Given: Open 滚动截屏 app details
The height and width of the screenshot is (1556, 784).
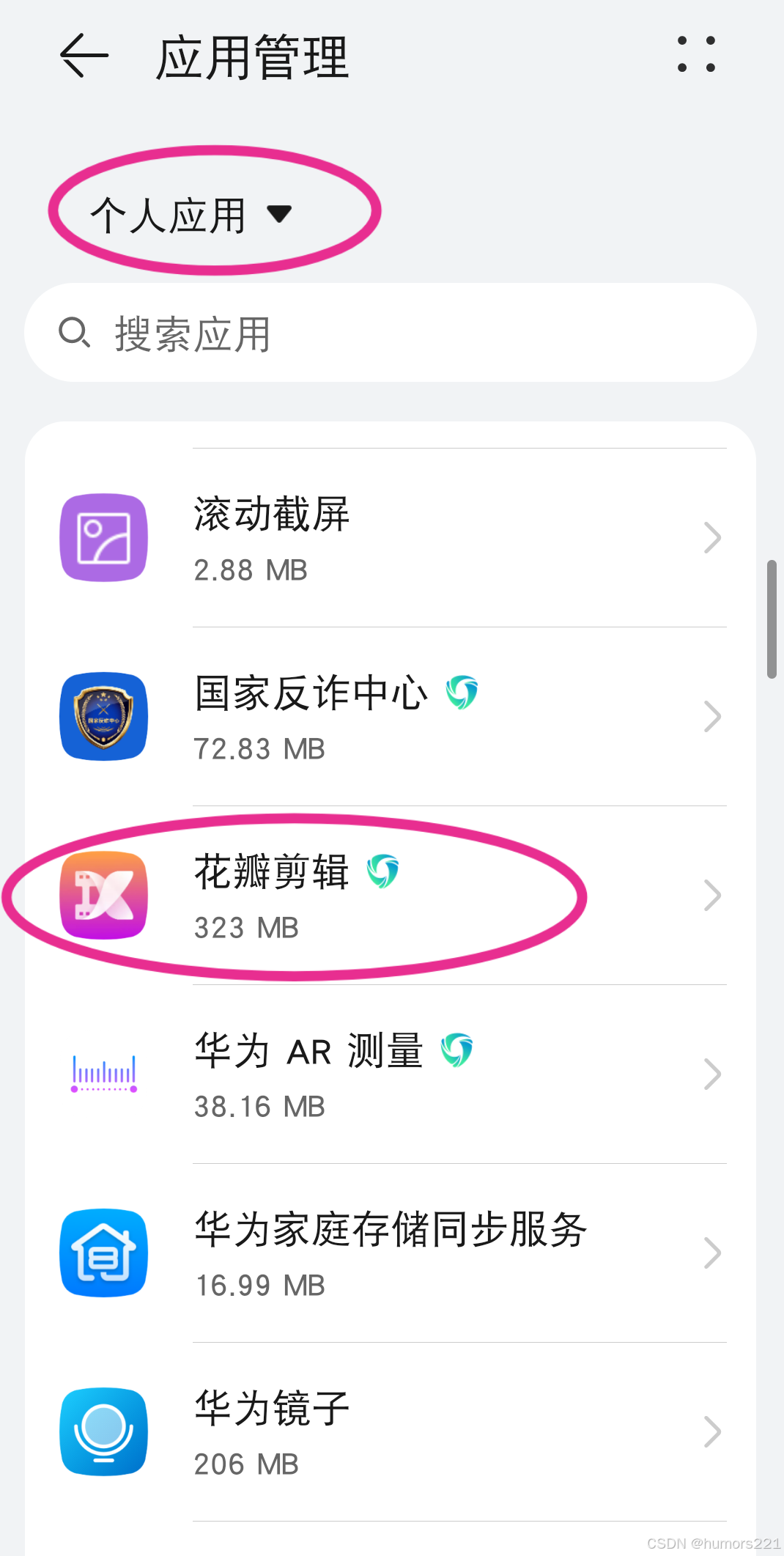Looking at the screenshot, I should tap(391, 538).
